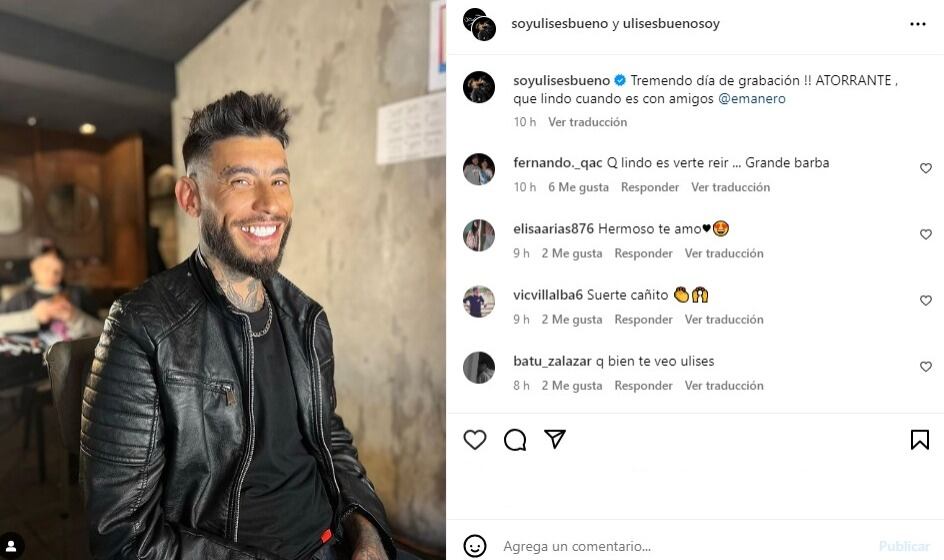
Task: Open the @emanero mention link
Action: (x=751, y=99)
